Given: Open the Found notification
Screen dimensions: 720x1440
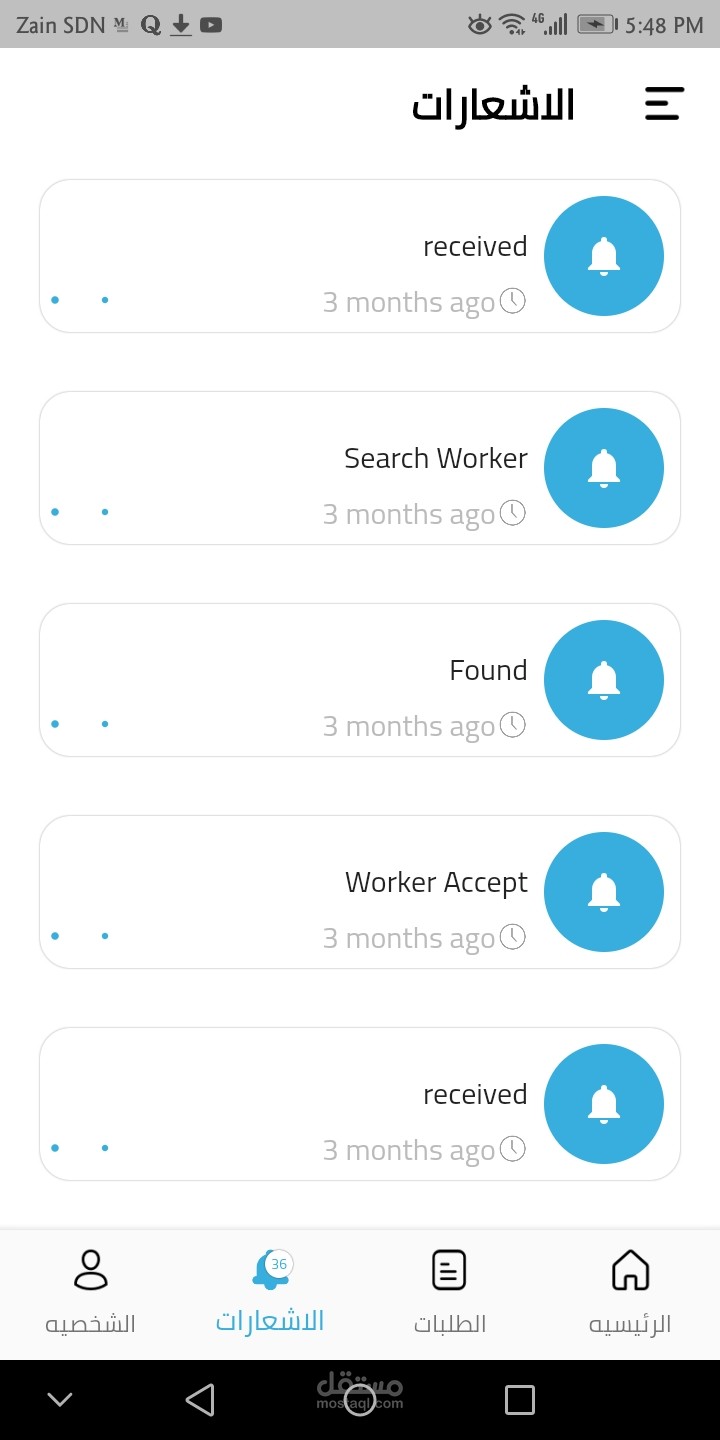Looking at the screenshot, I should (360, 680).
